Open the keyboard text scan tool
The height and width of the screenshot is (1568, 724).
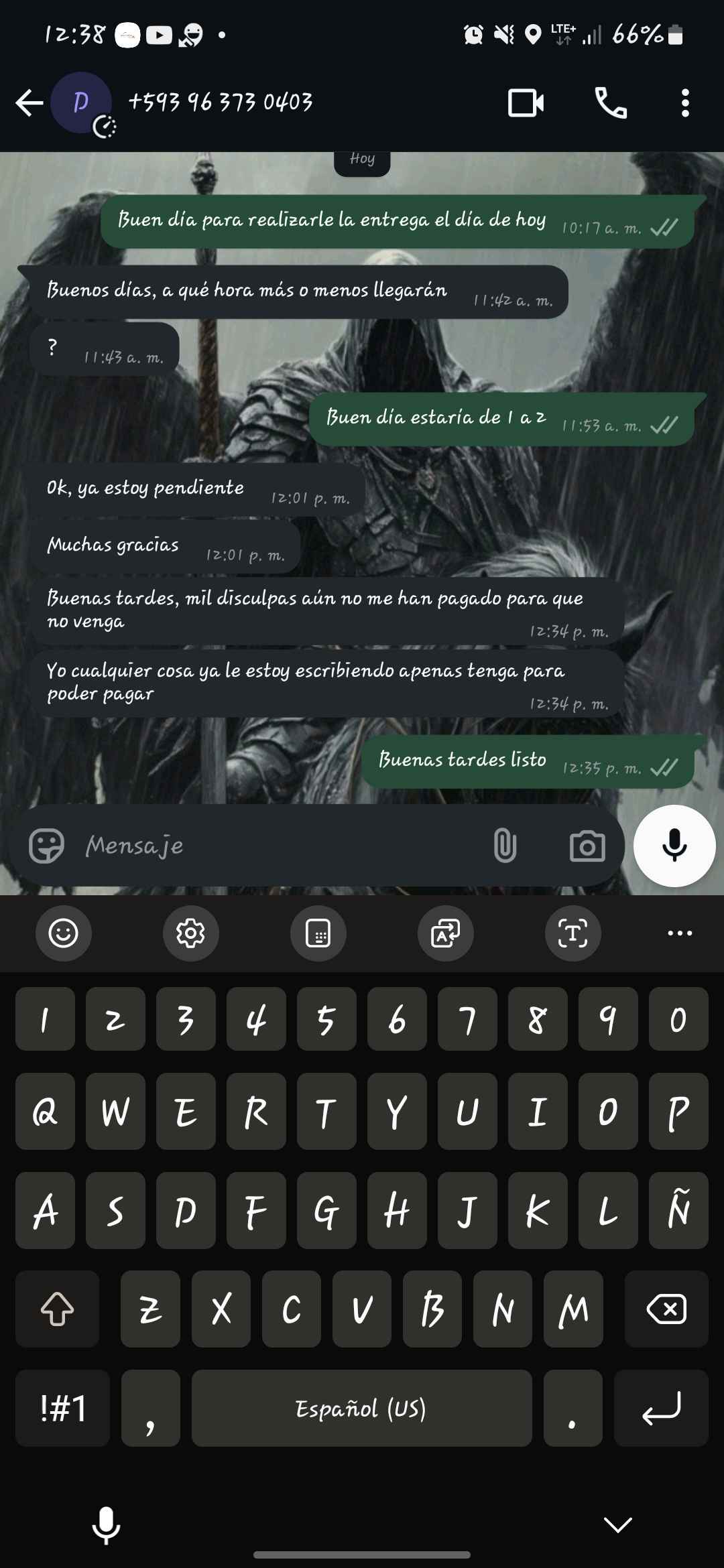click(572, 933)
